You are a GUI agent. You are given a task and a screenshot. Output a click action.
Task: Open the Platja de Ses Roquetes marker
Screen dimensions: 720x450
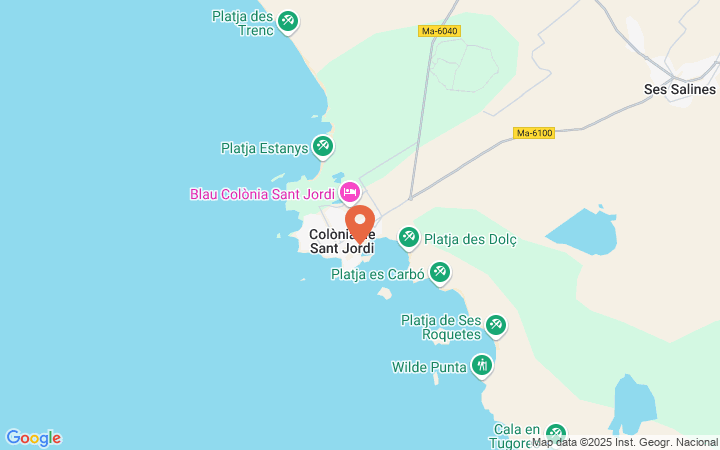coord(495,325)
